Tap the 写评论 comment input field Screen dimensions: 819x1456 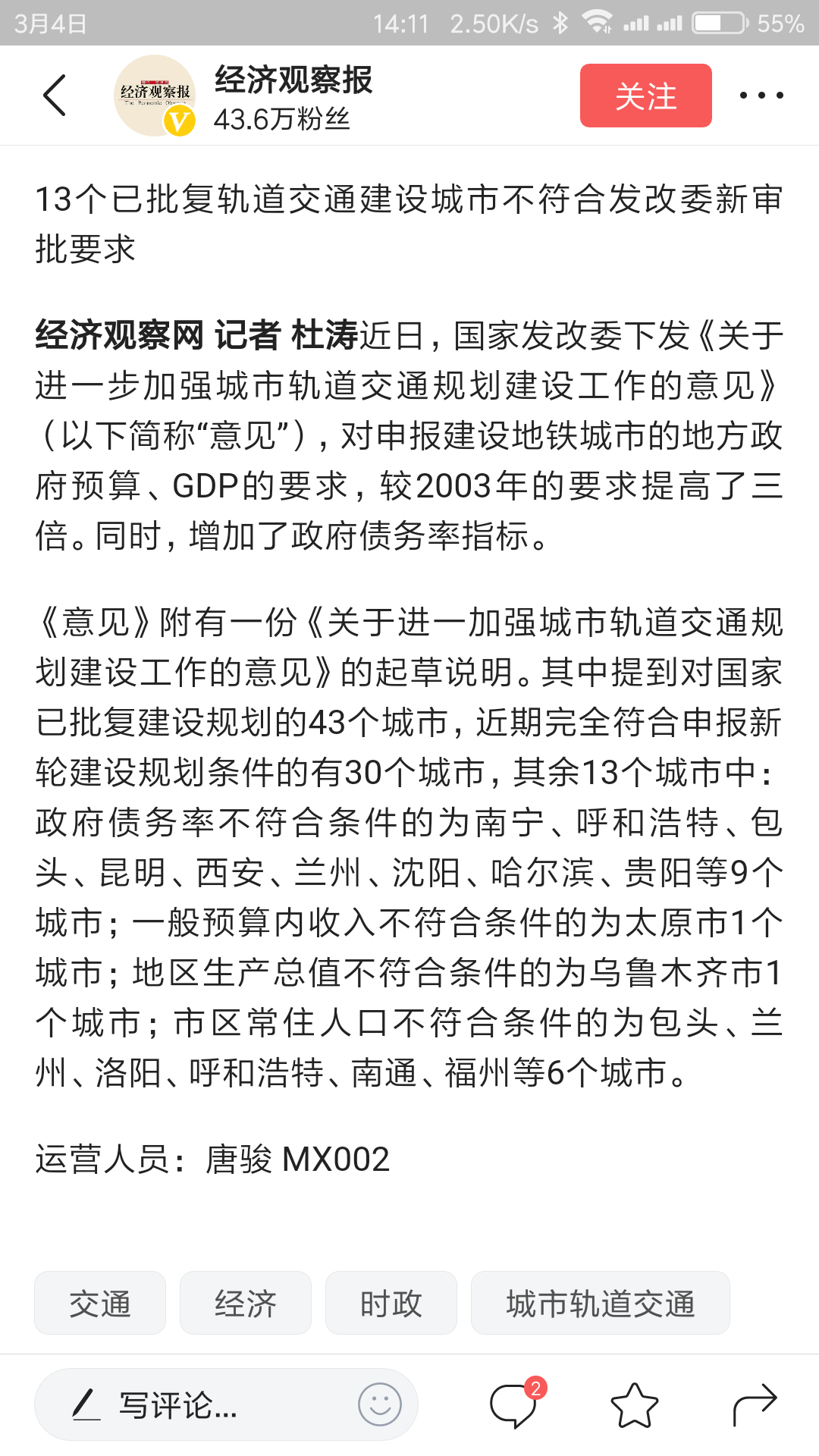(x=226, y=1404)
